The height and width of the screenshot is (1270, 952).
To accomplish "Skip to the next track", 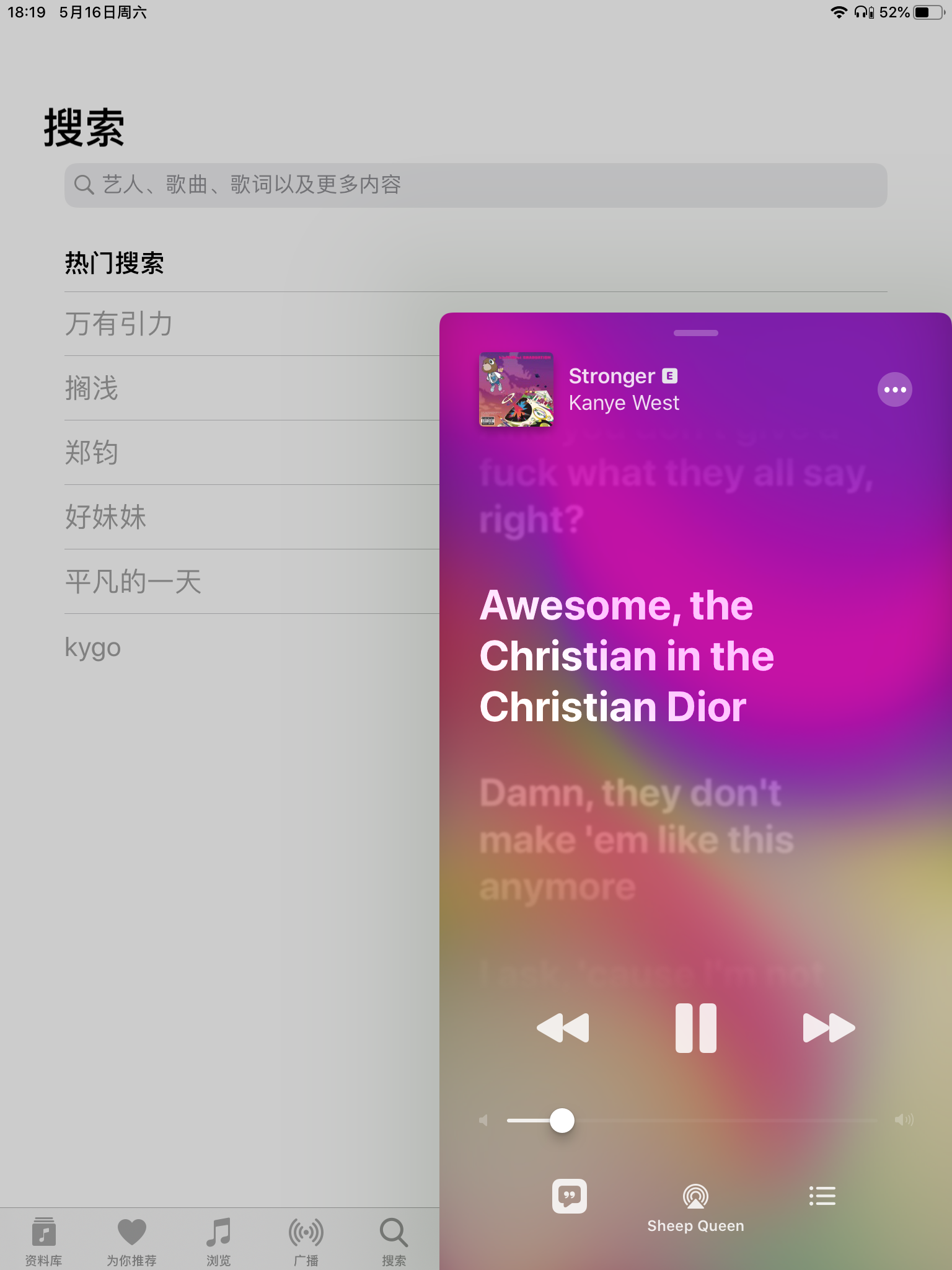I will pyautogui.click(x=828, y=1028).
